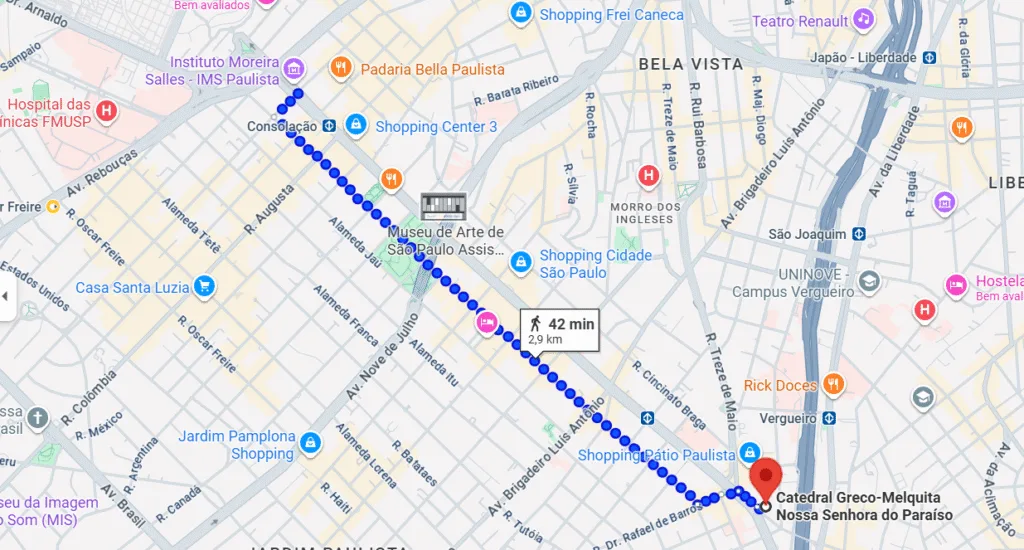The width and height of the screenshot is (1024, 550).
Task: Open Shopping Pátio Paulista marker
Action: tap(752, 454)
